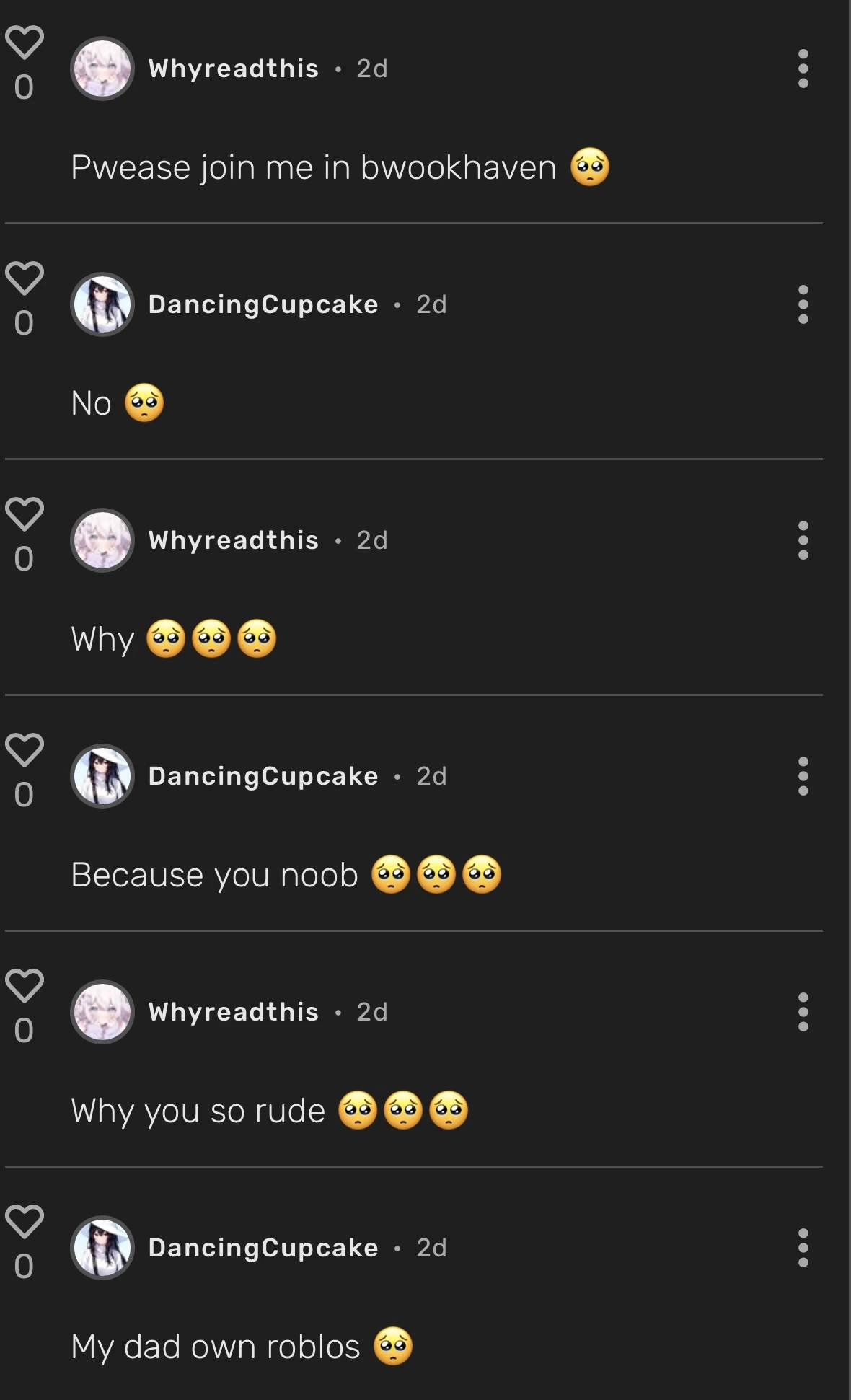
Task: Open options for 'Pwease join me in bwookhaven' comment
Action: coord(803,69)
